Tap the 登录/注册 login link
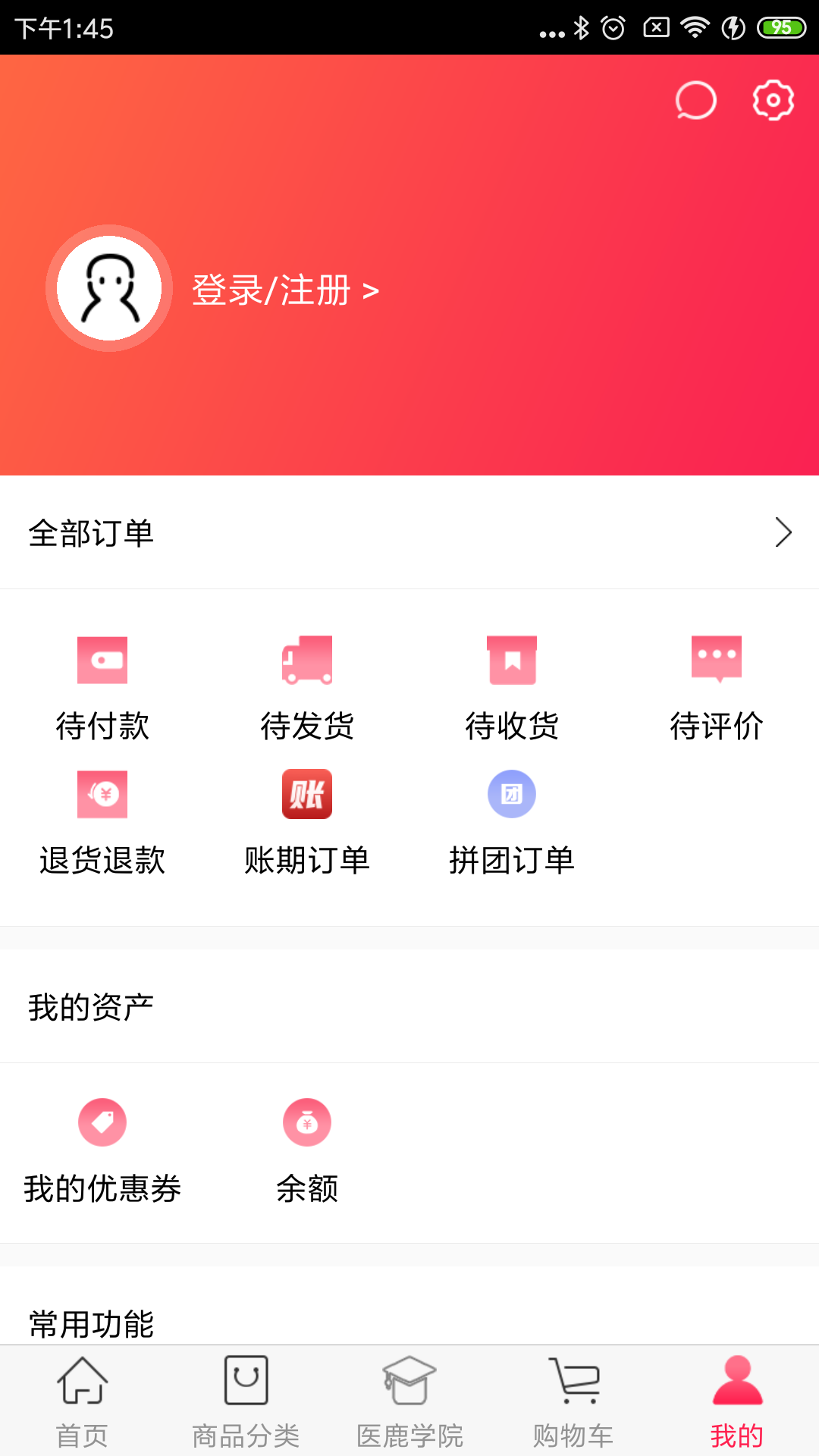 click(271, 289)
